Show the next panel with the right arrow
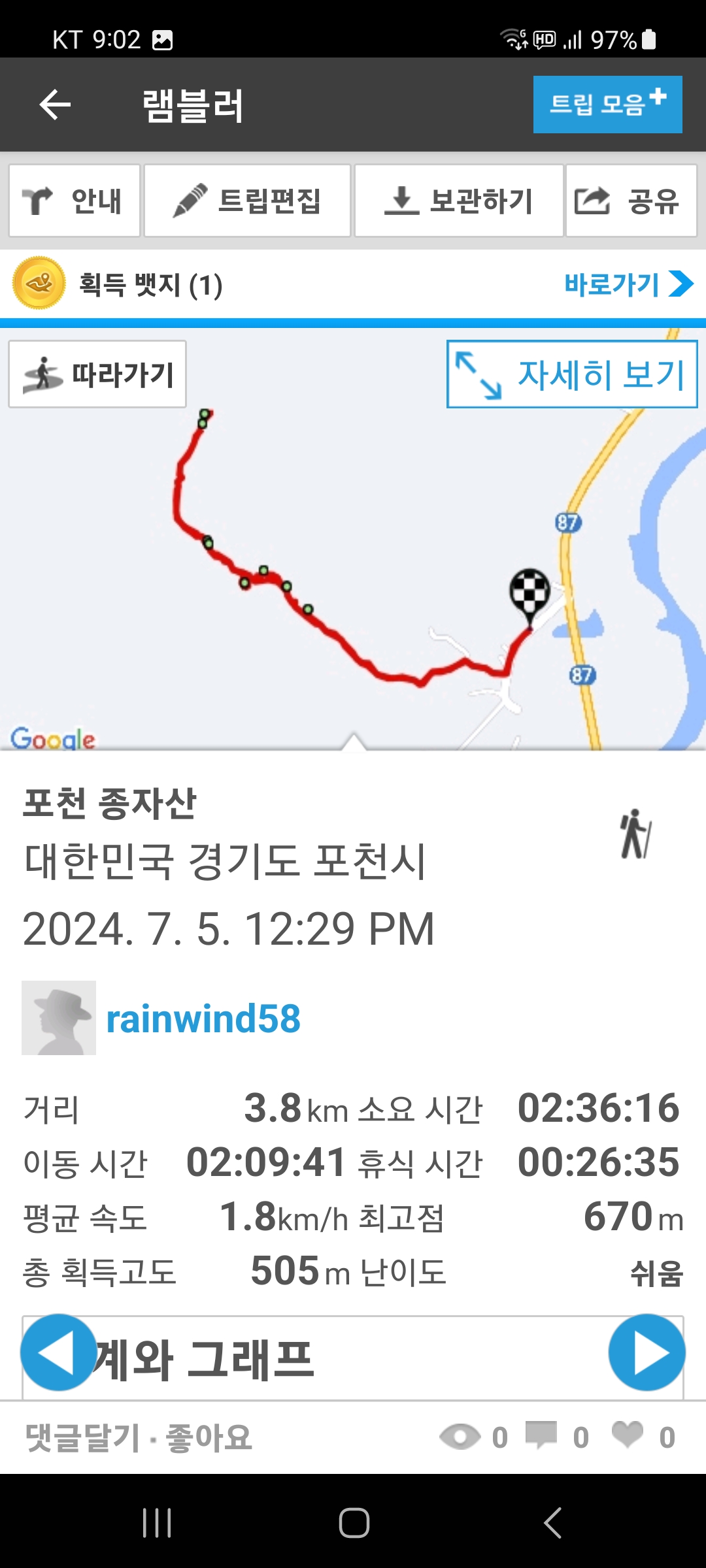This screenshot has width=706, height=1568. pos(647,1352)
